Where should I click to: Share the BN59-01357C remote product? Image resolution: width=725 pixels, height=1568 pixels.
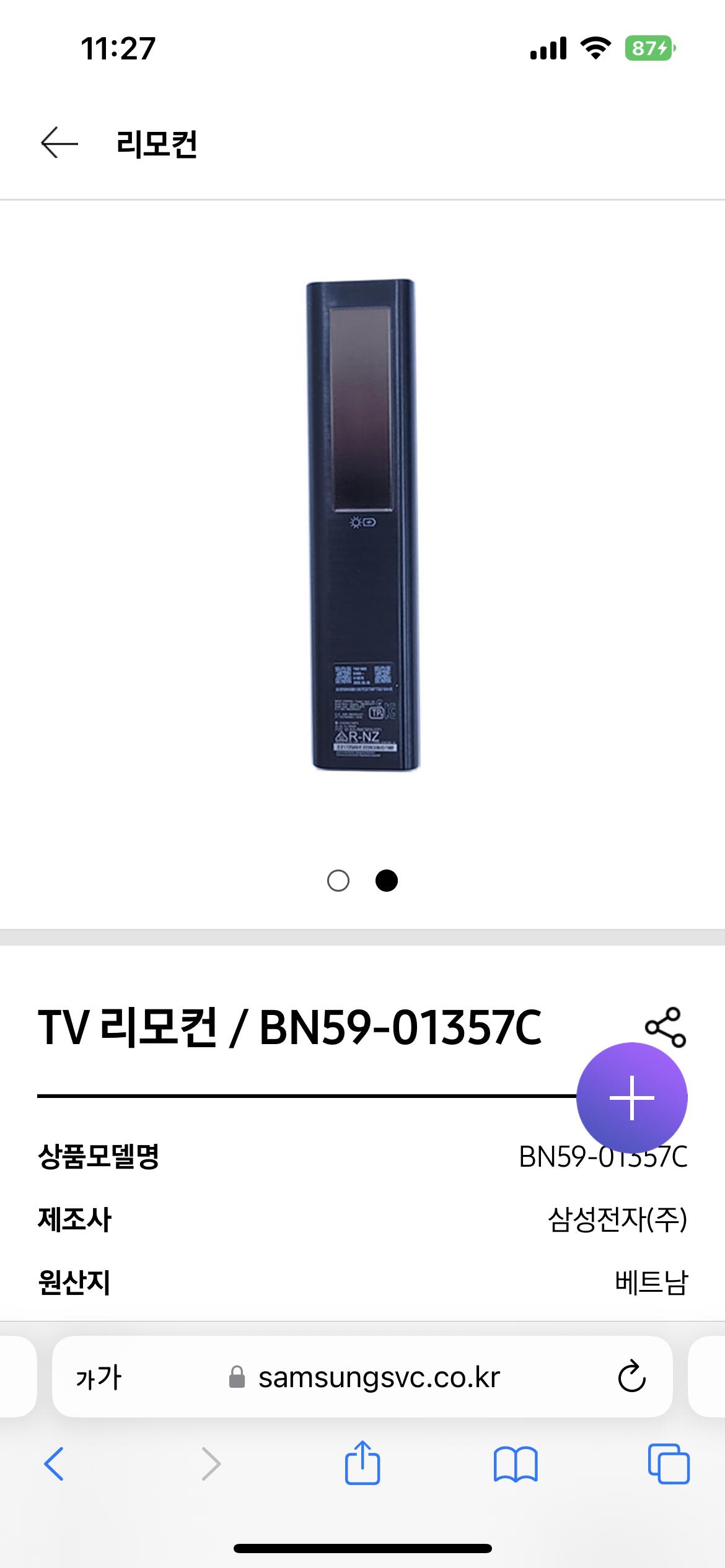click(x=665, y=1027)
